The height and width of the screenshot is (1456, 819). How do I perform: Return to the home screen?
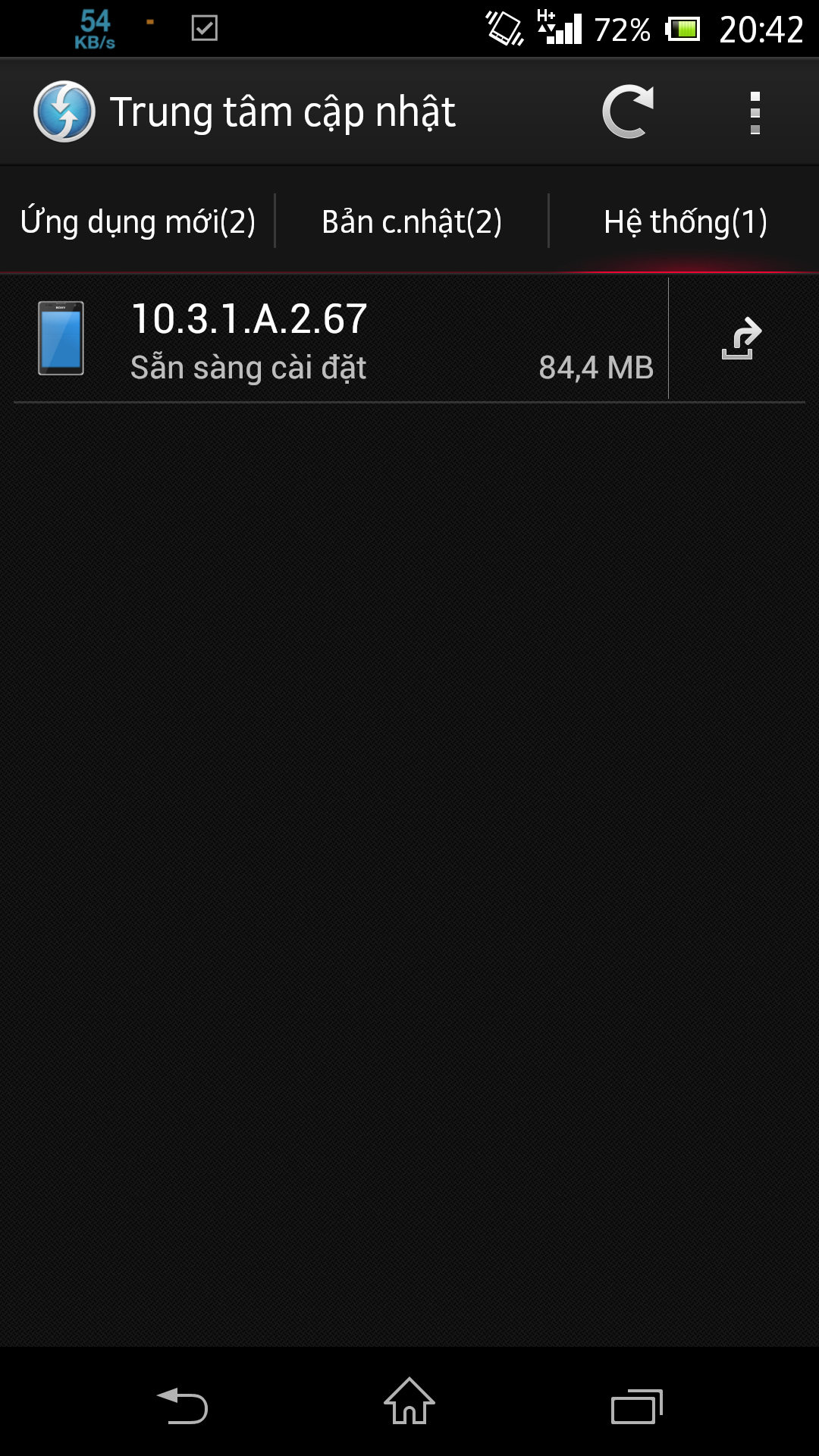click(x=409, y=1402)
